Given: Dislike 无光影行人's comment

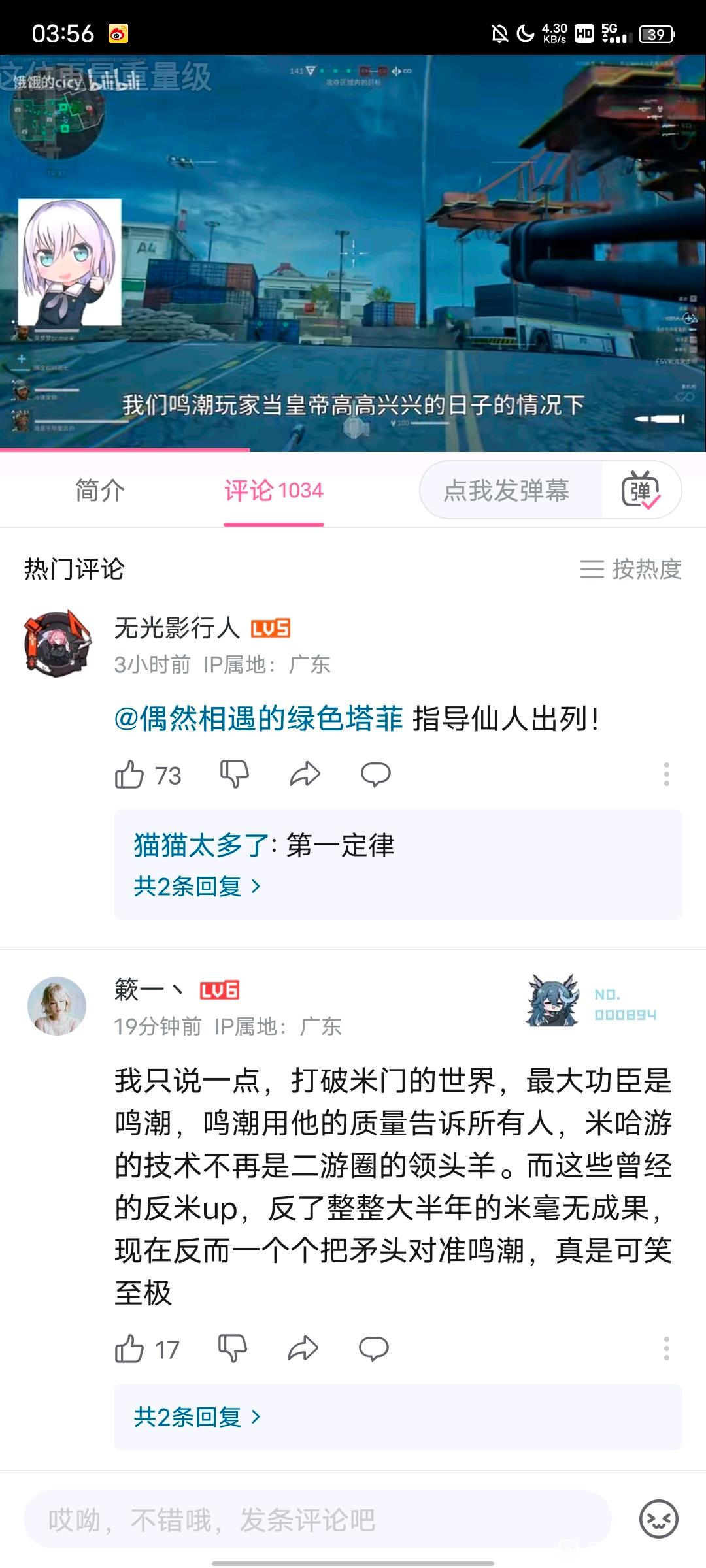Looking at the screenshot, I should (234, 775).
